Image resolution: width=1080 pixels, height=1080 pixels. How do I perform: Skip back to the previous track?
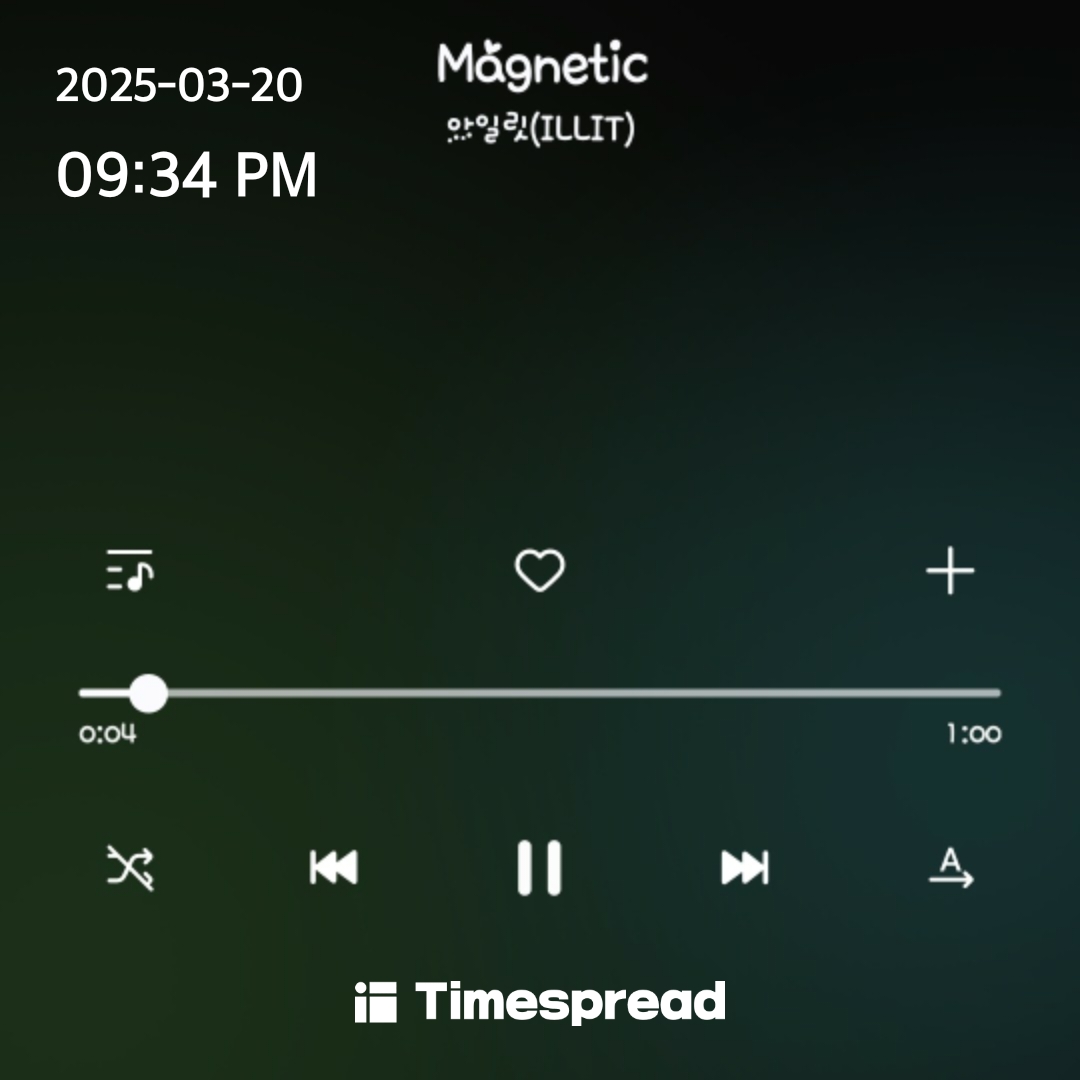coord(334,867)
